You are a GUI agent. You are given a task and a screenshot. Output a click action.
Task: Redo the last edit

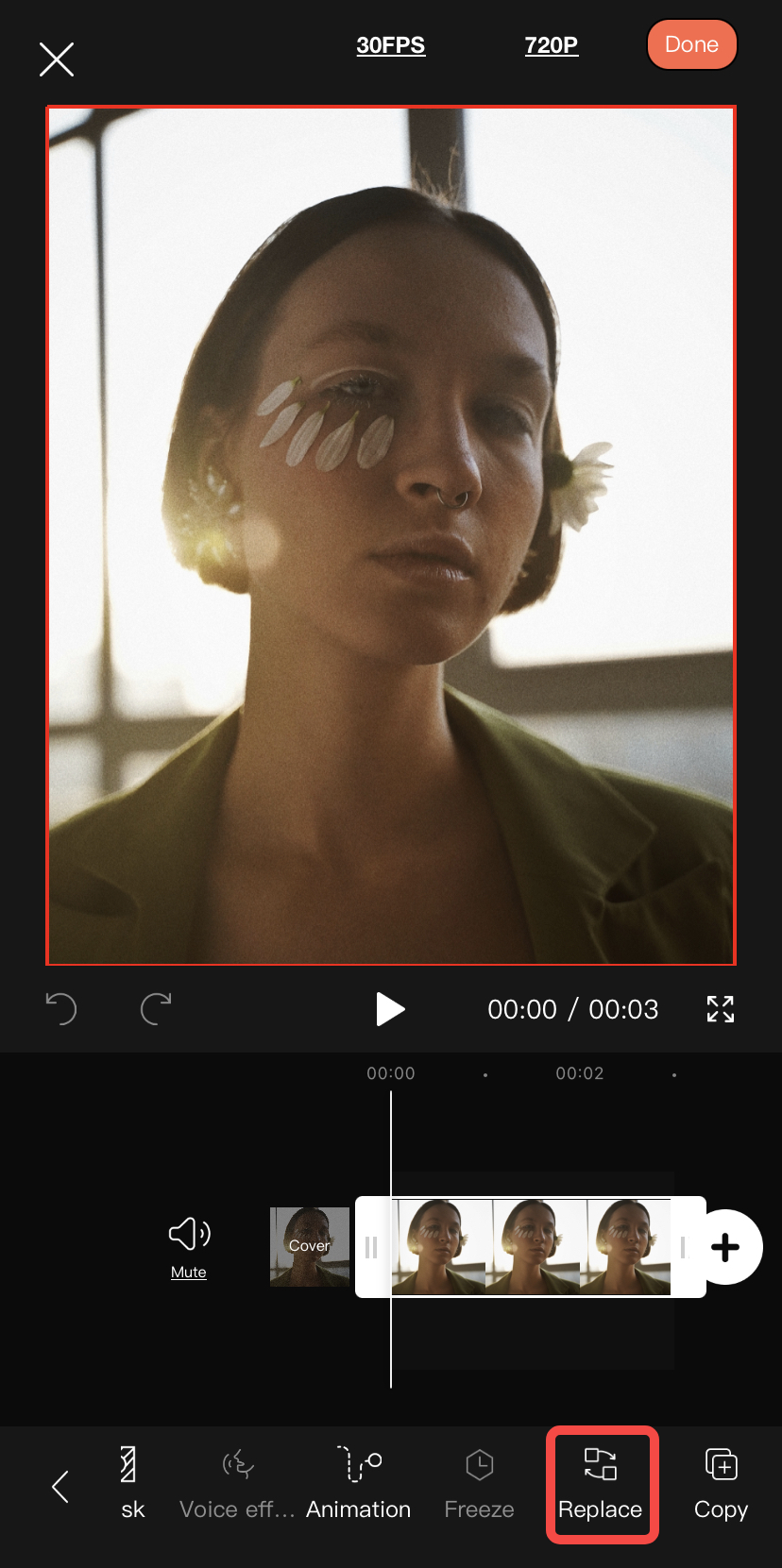[156, 1009]
